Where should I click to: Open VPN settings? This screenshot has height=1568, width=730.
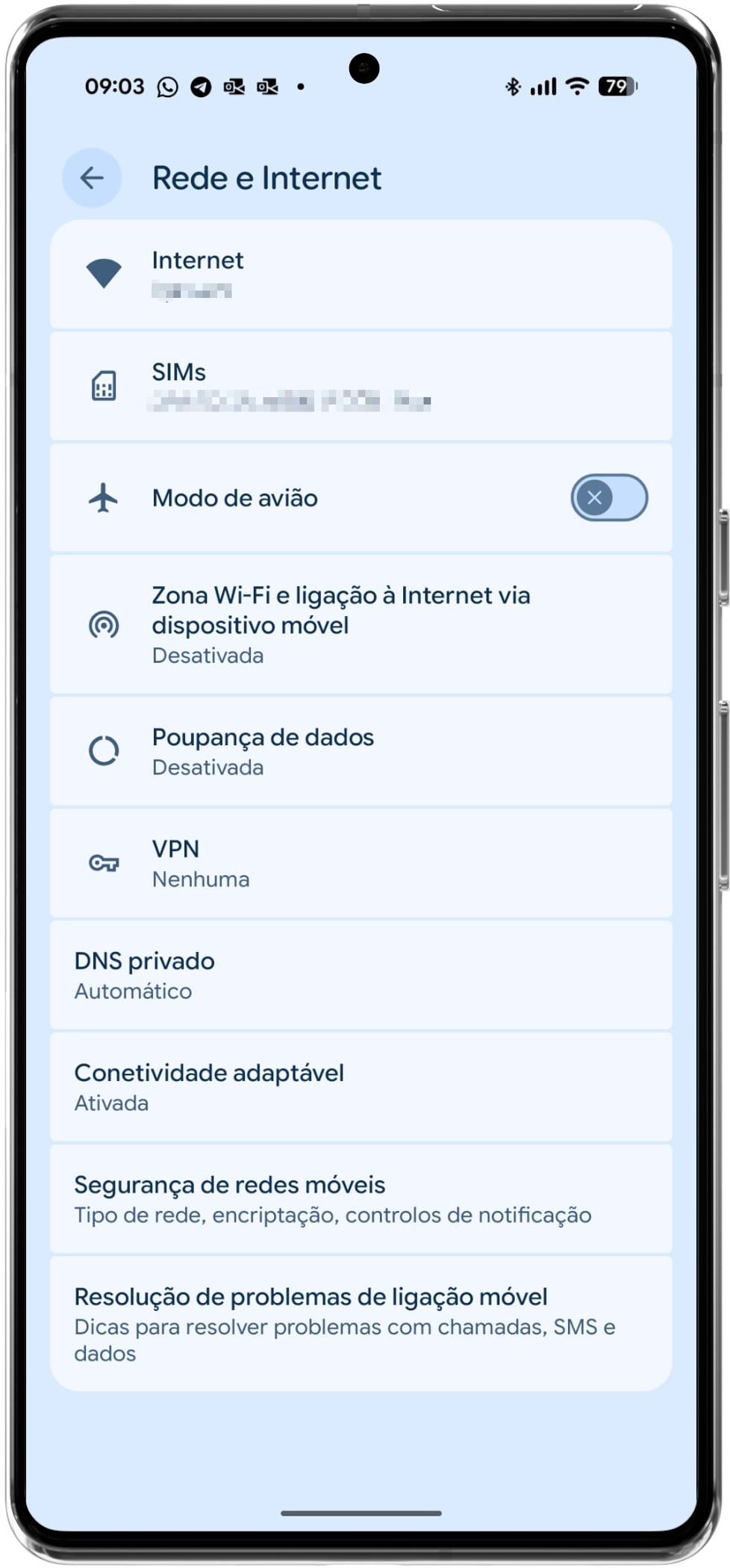361,863
